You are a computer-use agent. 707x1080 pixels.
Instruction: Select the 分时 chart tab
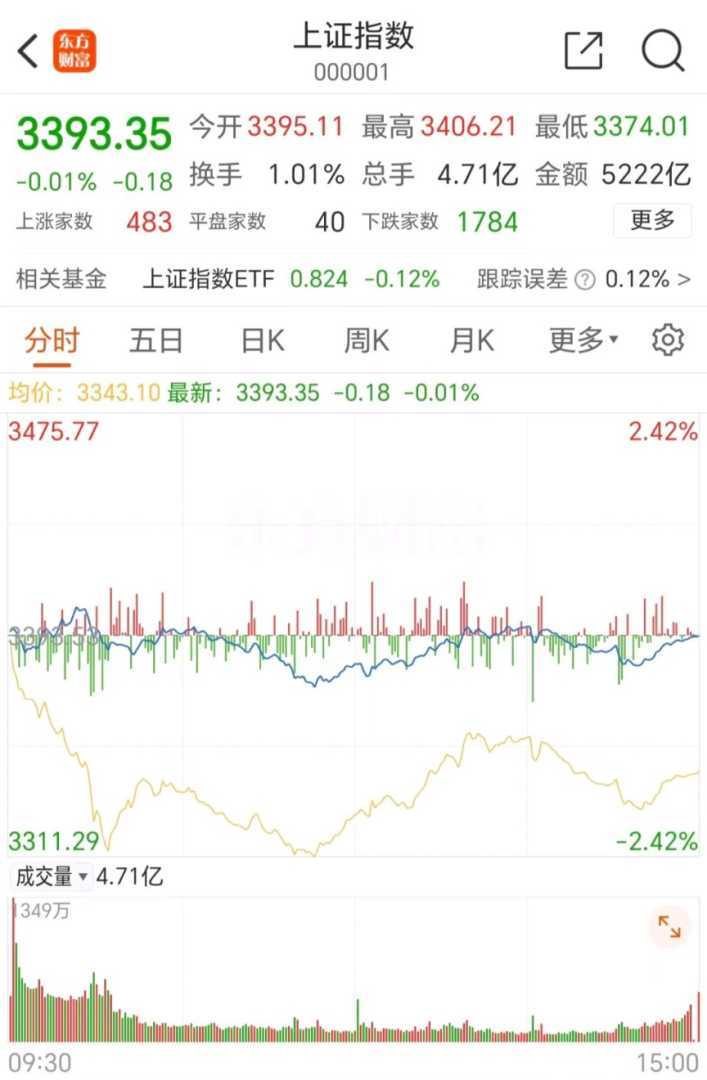[x=51, y=341]
